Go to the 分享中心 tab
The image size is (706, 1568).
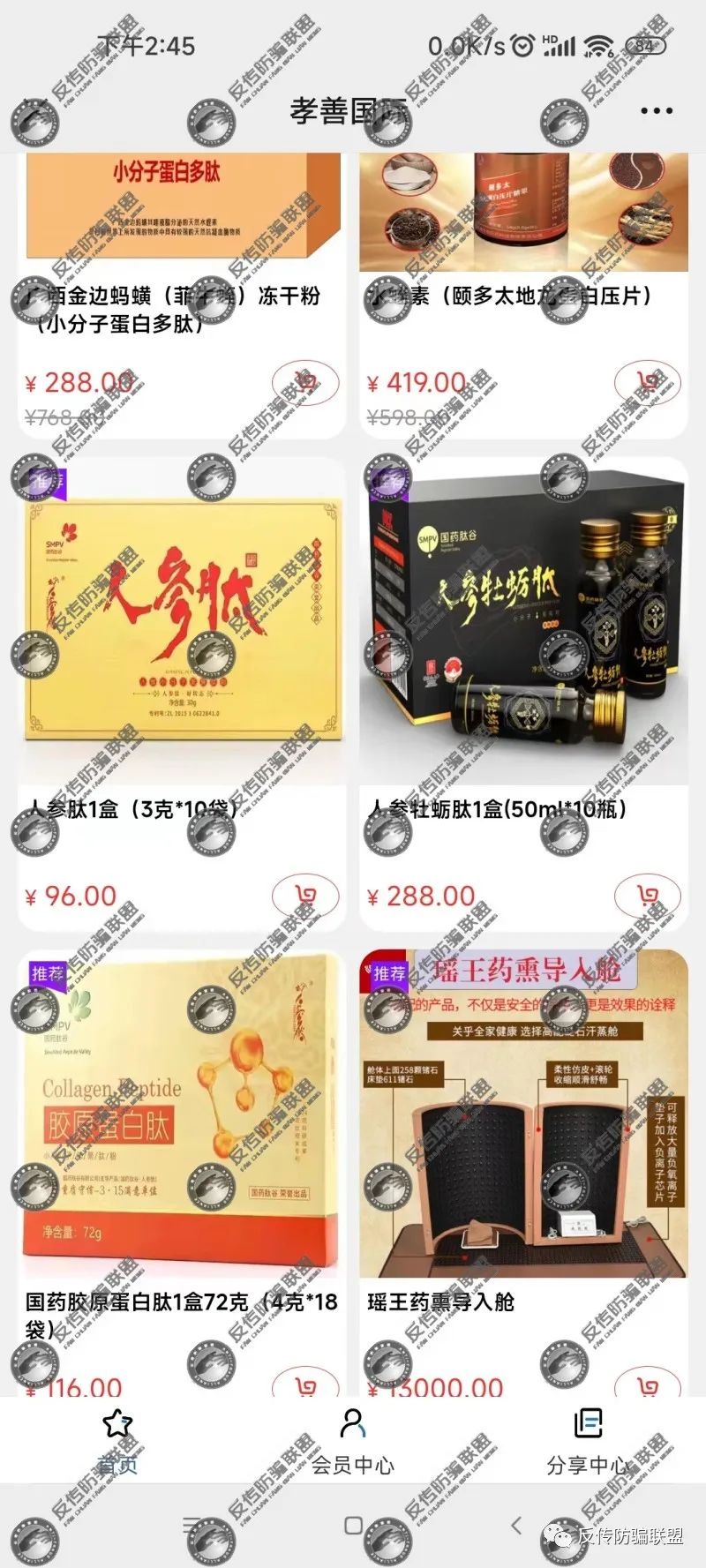[x=588, y=1442]
